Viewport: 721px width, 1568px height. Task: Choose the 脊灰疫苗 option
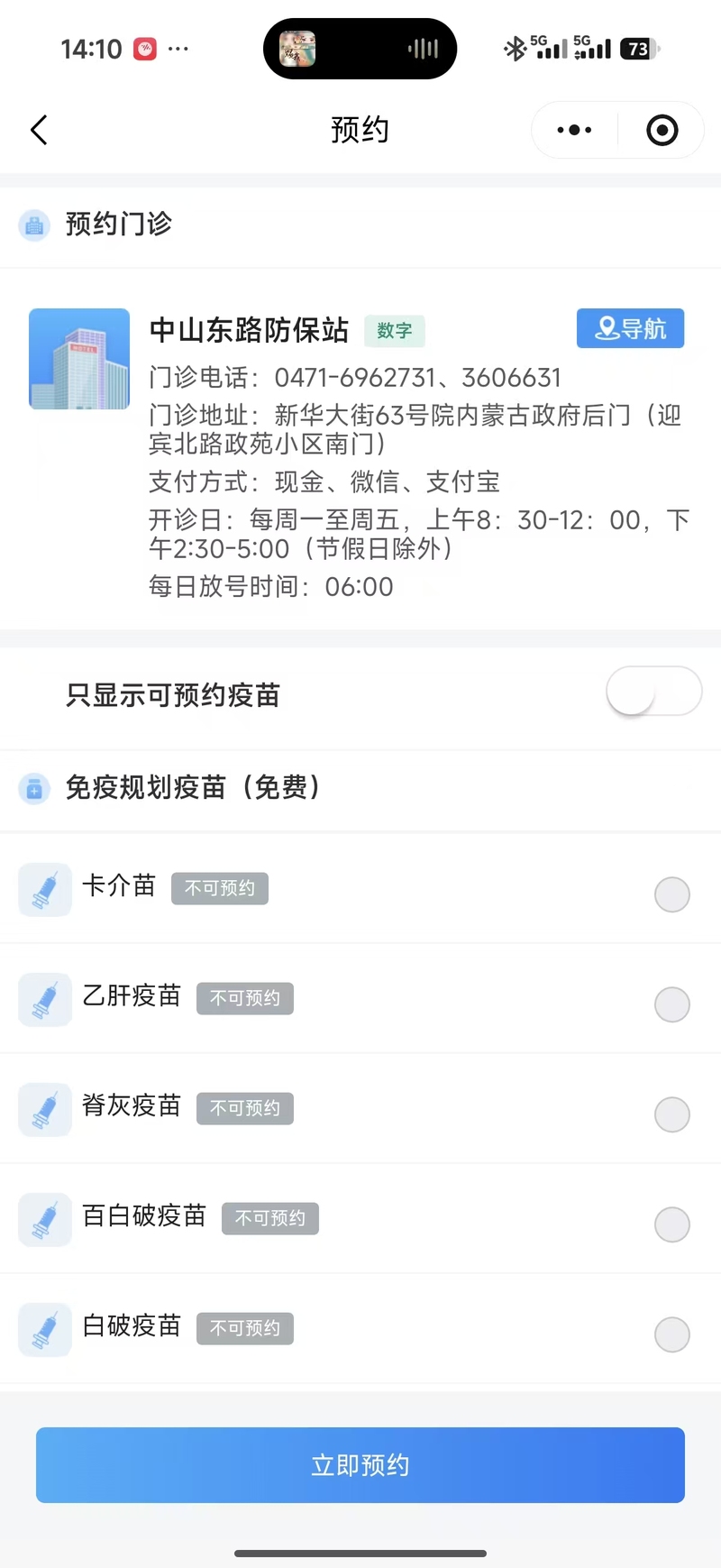(671, 1114)
